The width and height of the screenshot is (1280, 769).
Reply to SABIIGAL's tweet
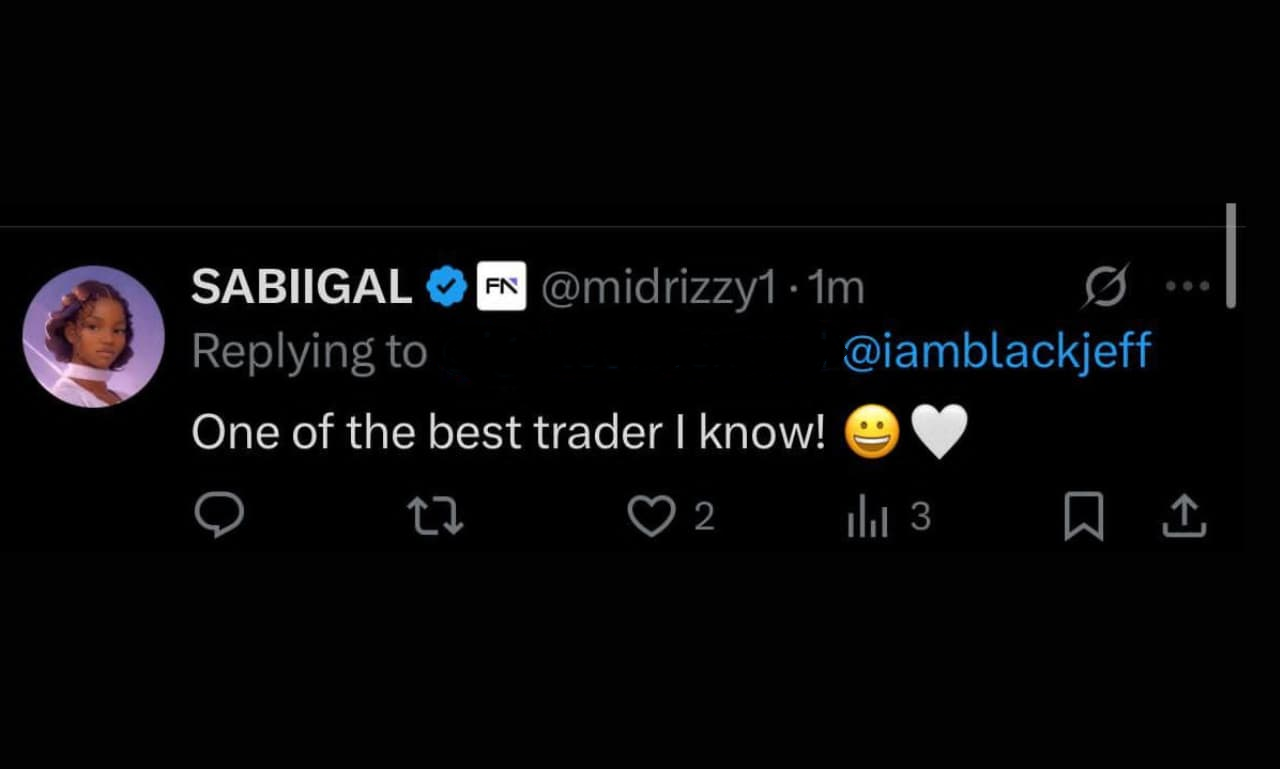pyautogui.click(x=218, y=517)
